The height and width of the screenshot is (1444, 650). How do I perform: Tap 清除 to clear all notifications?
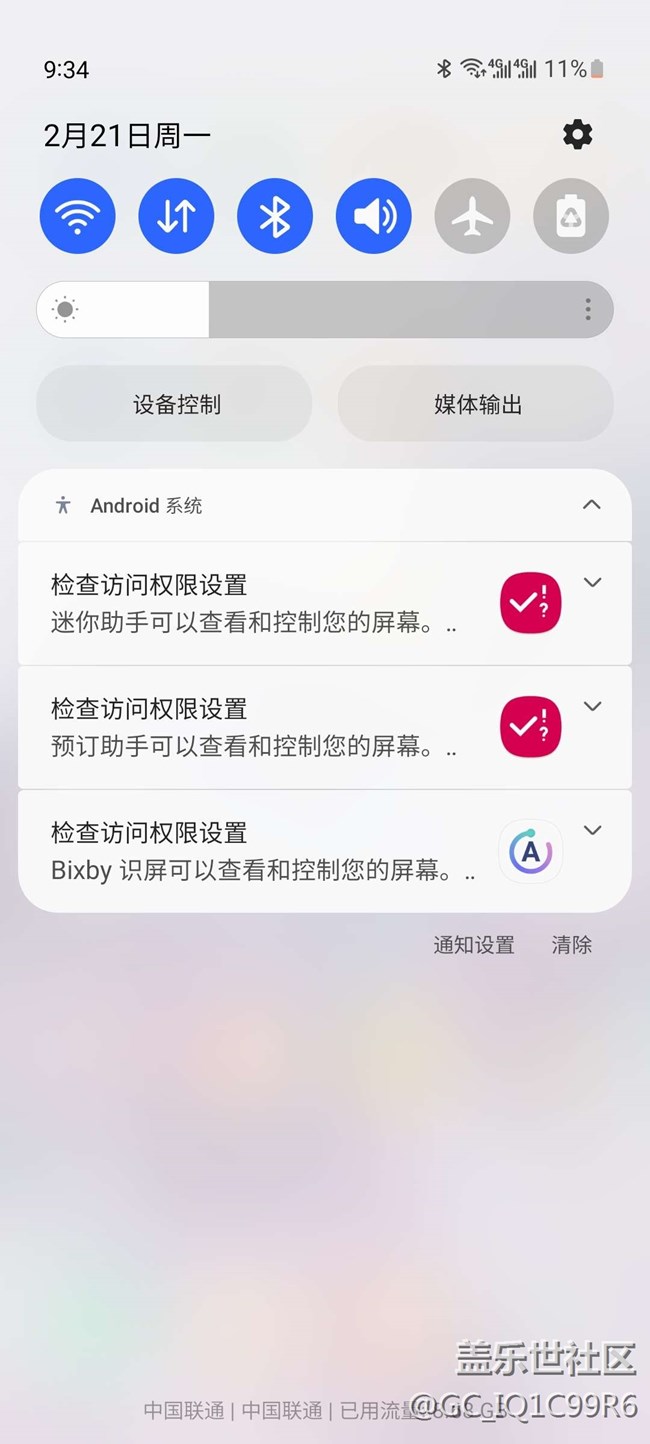point(572,945)
